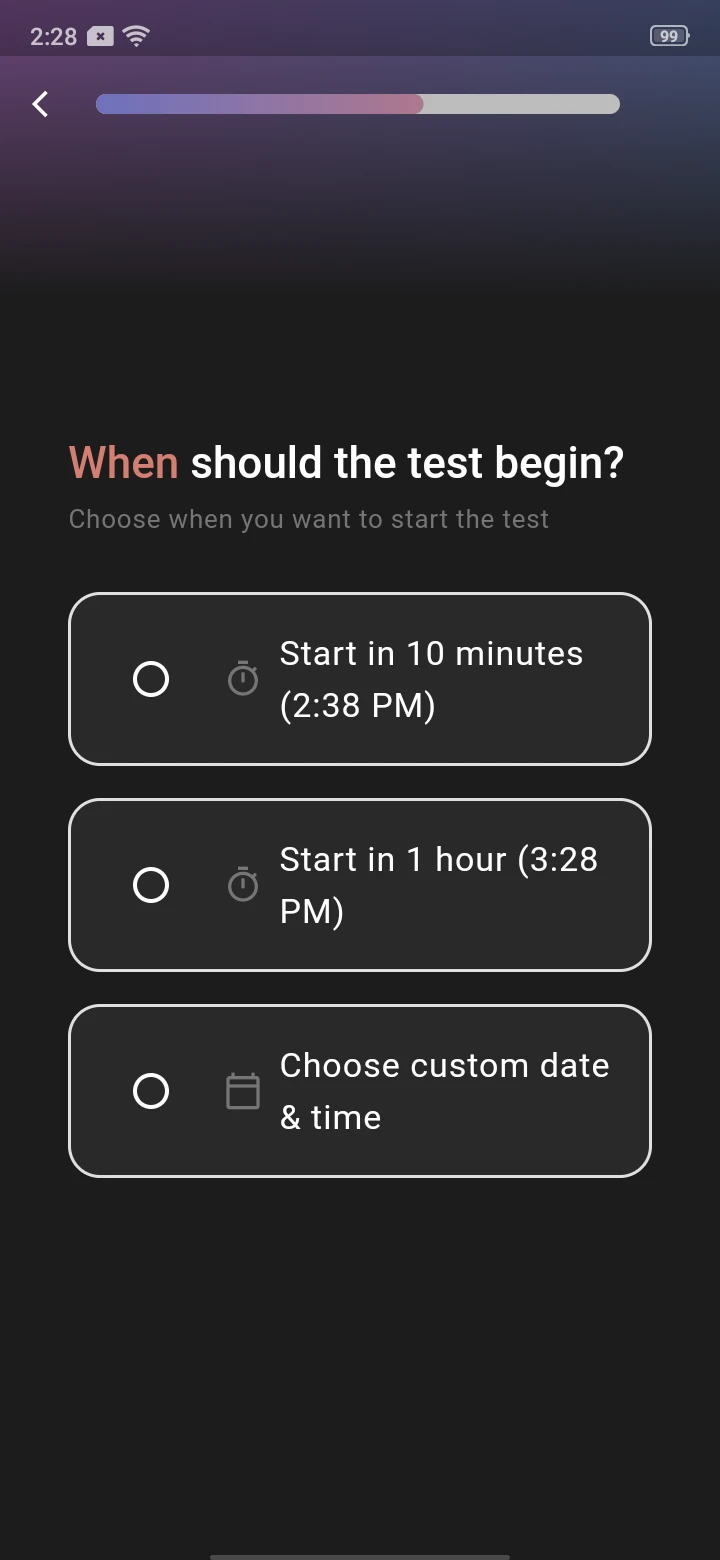This screenshot has height=1560, width=720.
Task: Select Start in 10 minutes option
Action: 360,679
